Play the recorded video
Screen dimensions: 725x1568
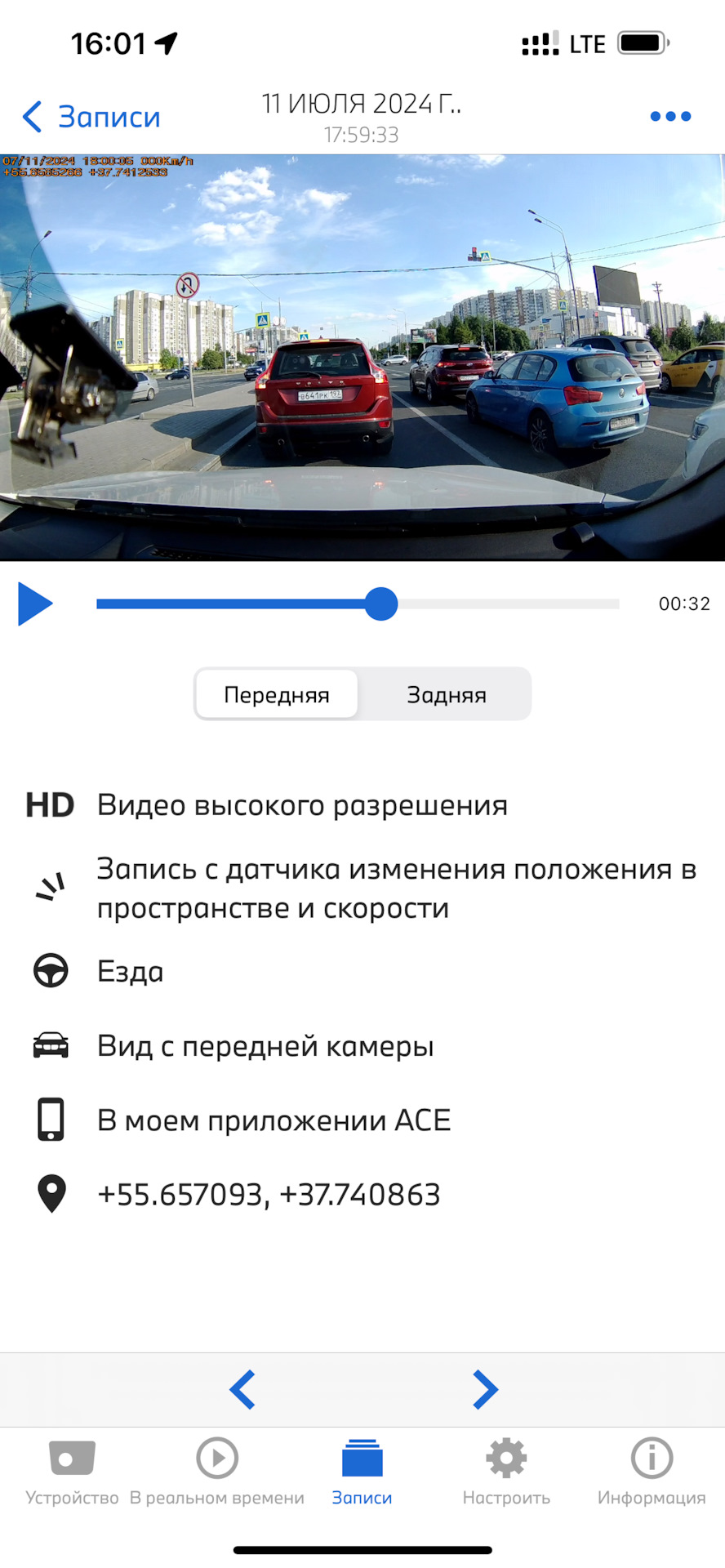(x=35, y=604)
